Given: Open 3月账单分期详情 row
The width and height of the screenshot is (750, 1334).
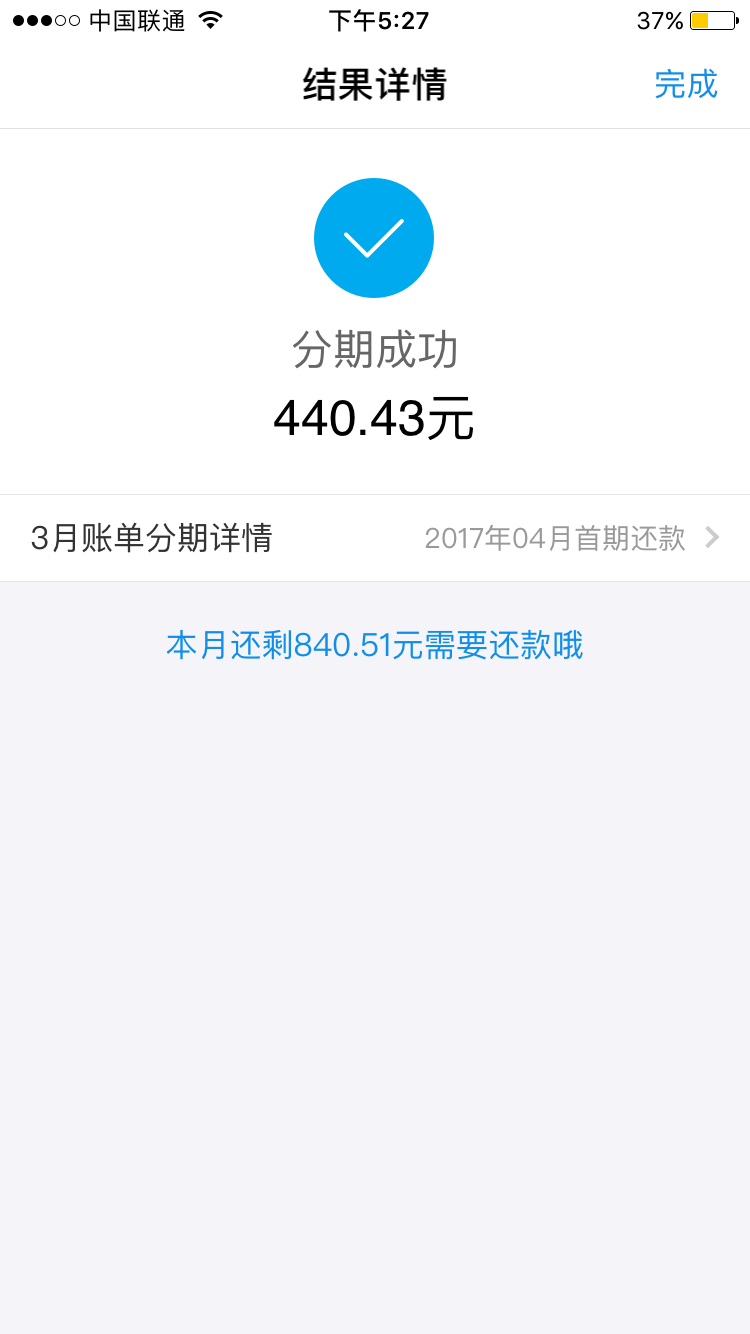Looking at the screenshot, I should 375,538.
